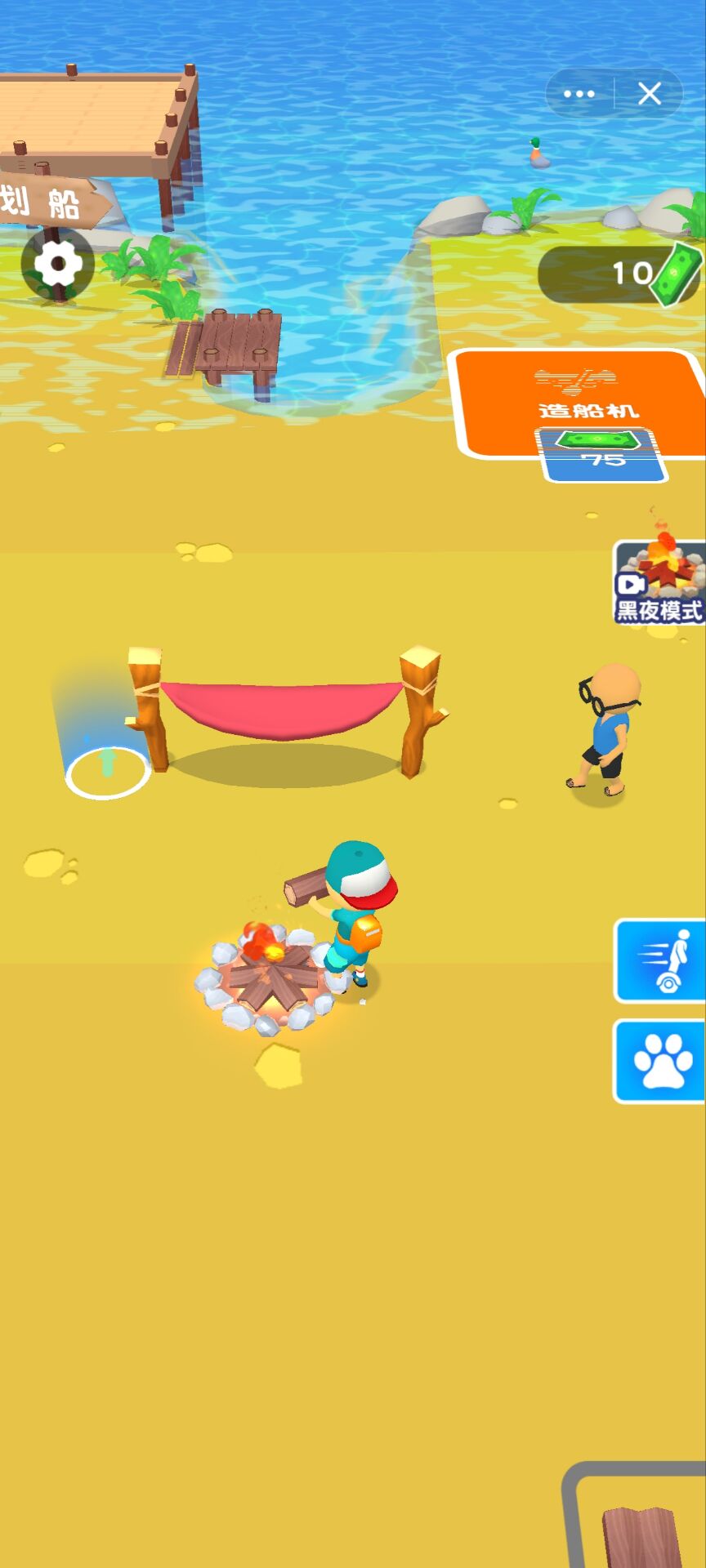Close the mini game
The width and height of the screenshot is (706, 1568).
click(x=650, y=94)
